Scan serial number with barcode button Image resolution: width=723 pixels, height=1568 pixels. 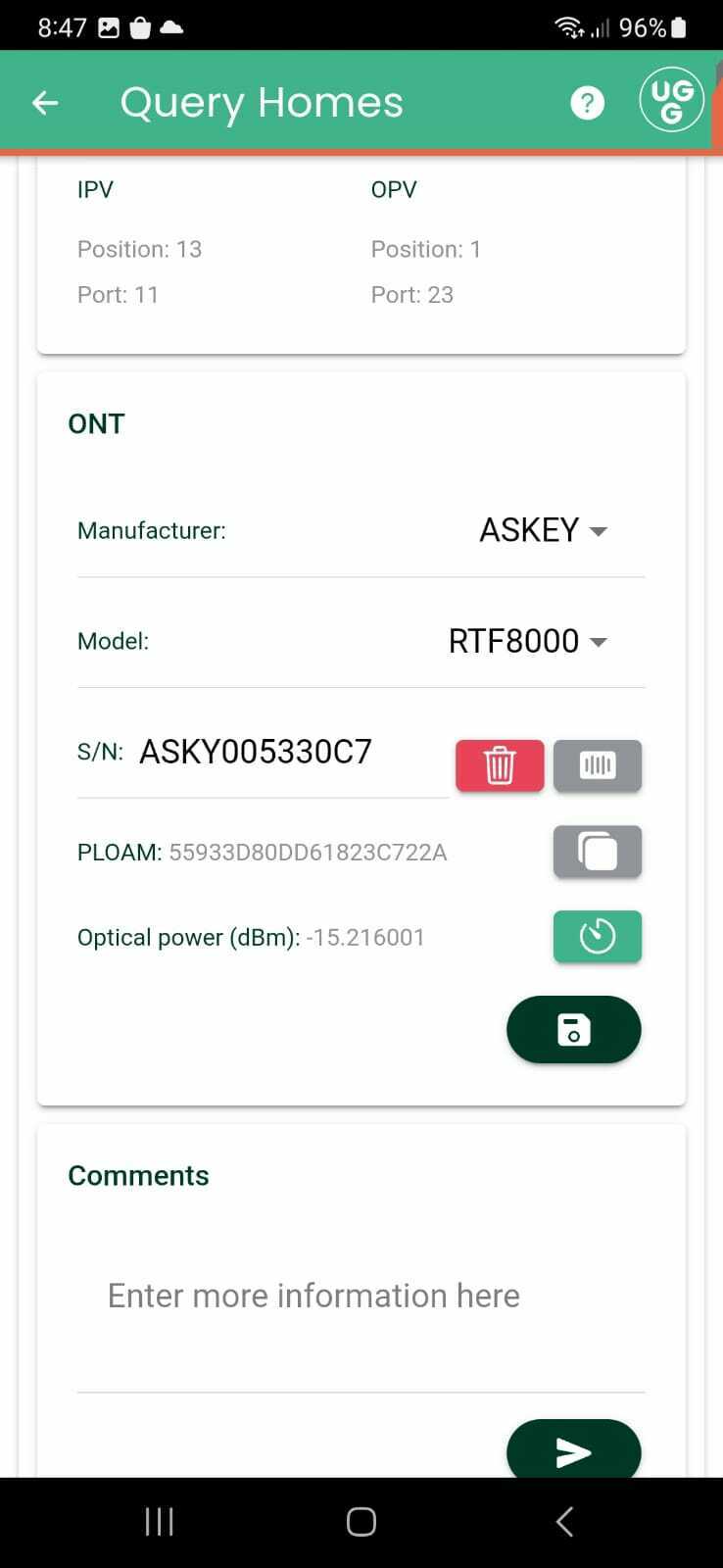click(598, 765)
